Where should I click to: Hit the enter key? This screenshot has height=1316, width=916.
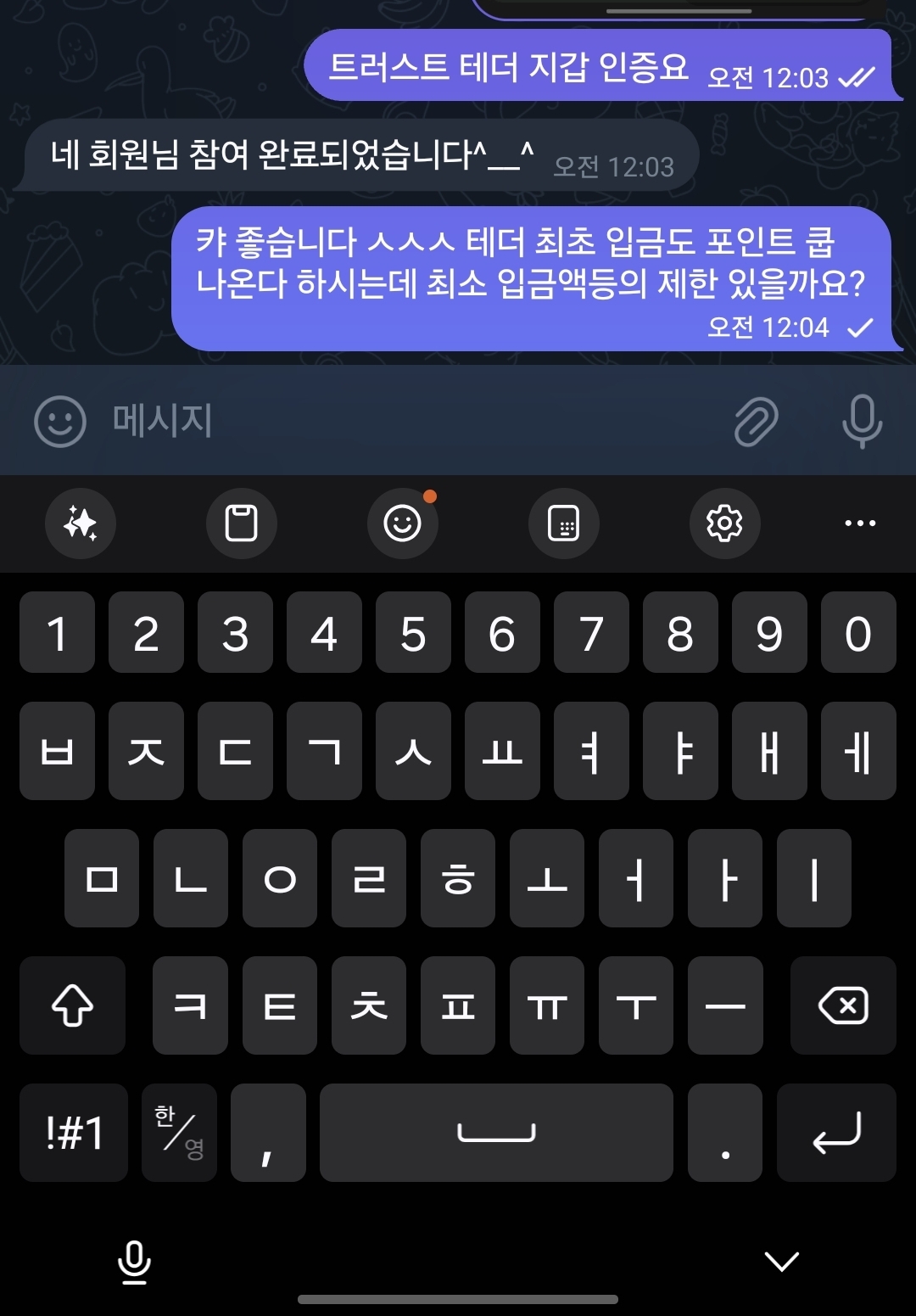pos(836,1133)
